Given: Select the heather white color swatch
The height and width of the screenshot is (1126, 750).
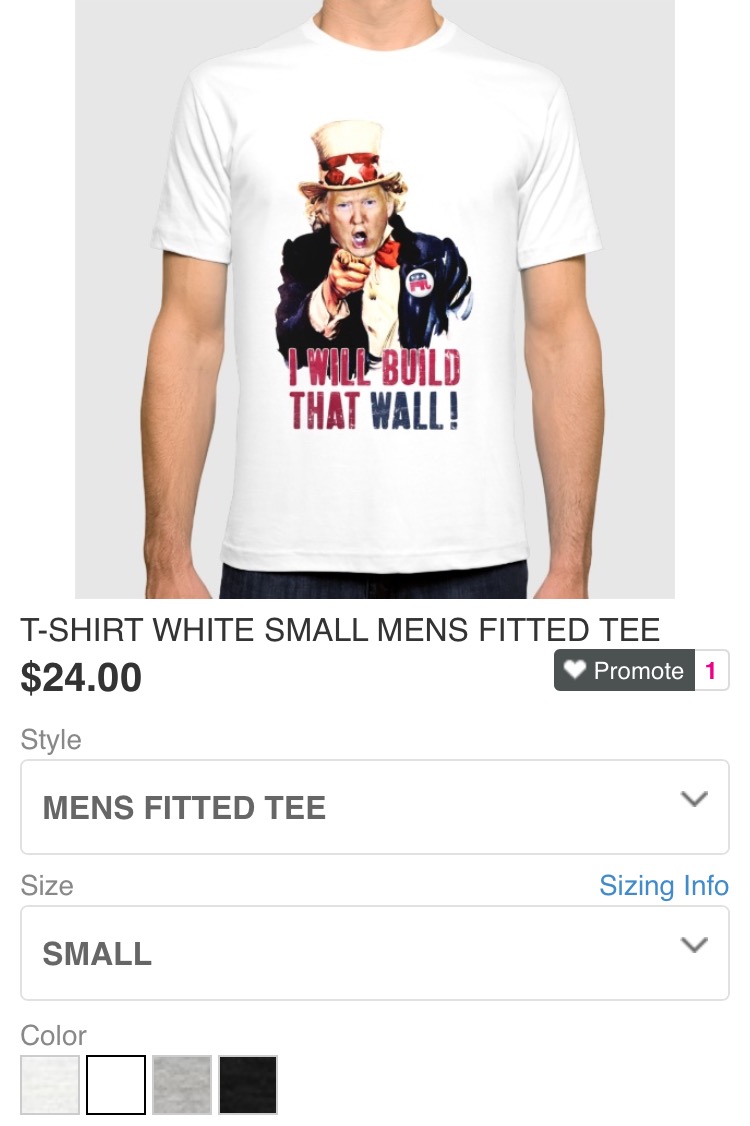Looking at the screenshot, I should pyautogui.click(x=50, y=1084).
